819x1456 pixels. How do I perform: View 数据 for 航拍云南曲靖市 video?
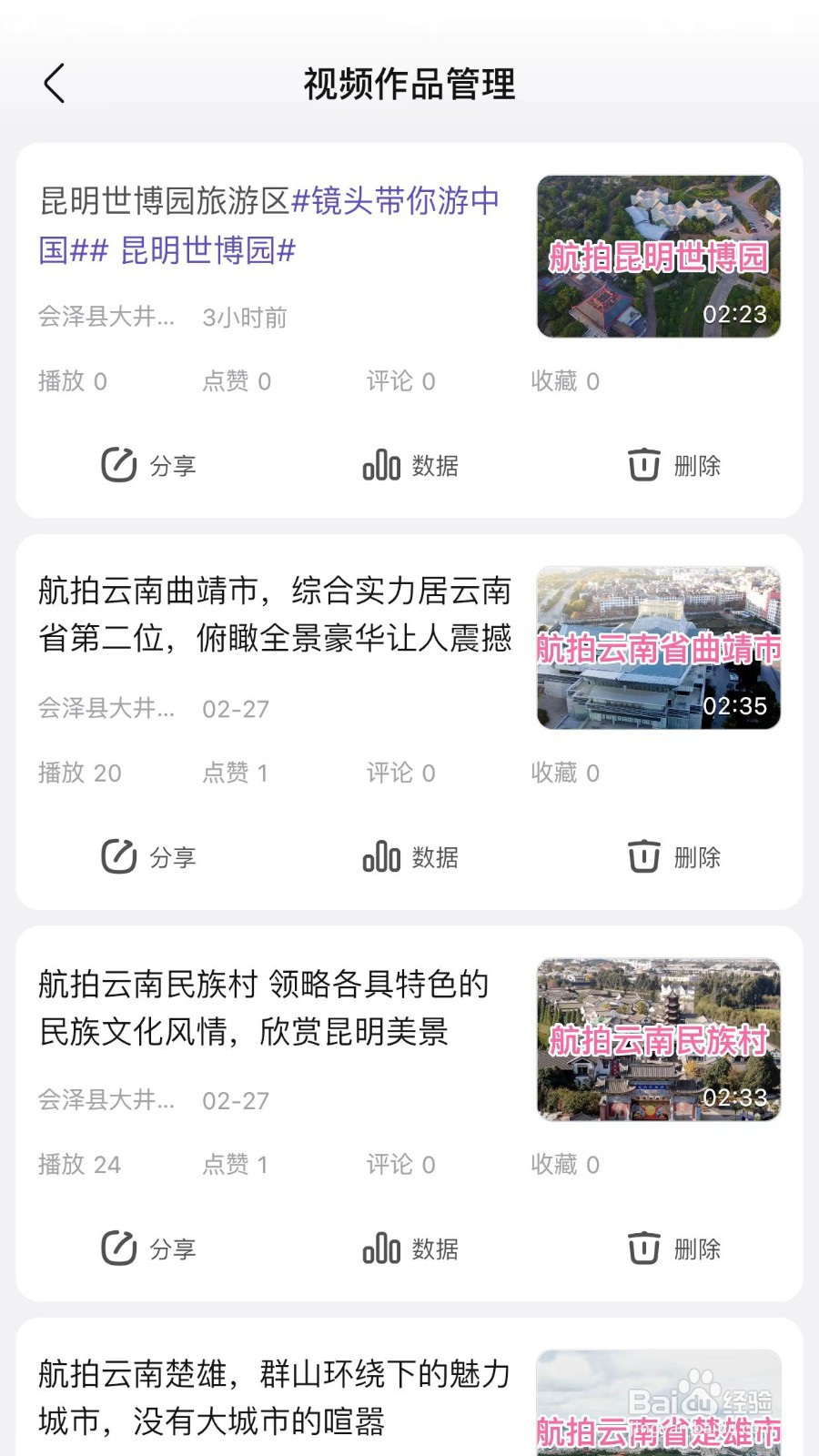(410, 856)
